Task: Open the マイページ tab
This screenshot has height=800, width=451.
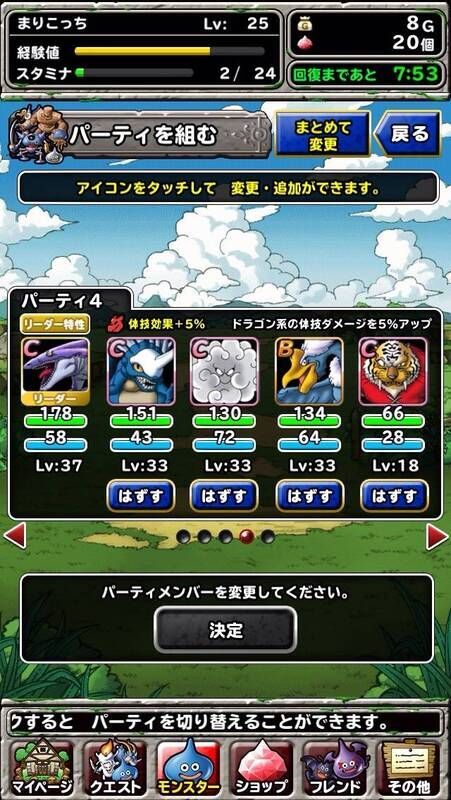Action: [x=40, y=768]
